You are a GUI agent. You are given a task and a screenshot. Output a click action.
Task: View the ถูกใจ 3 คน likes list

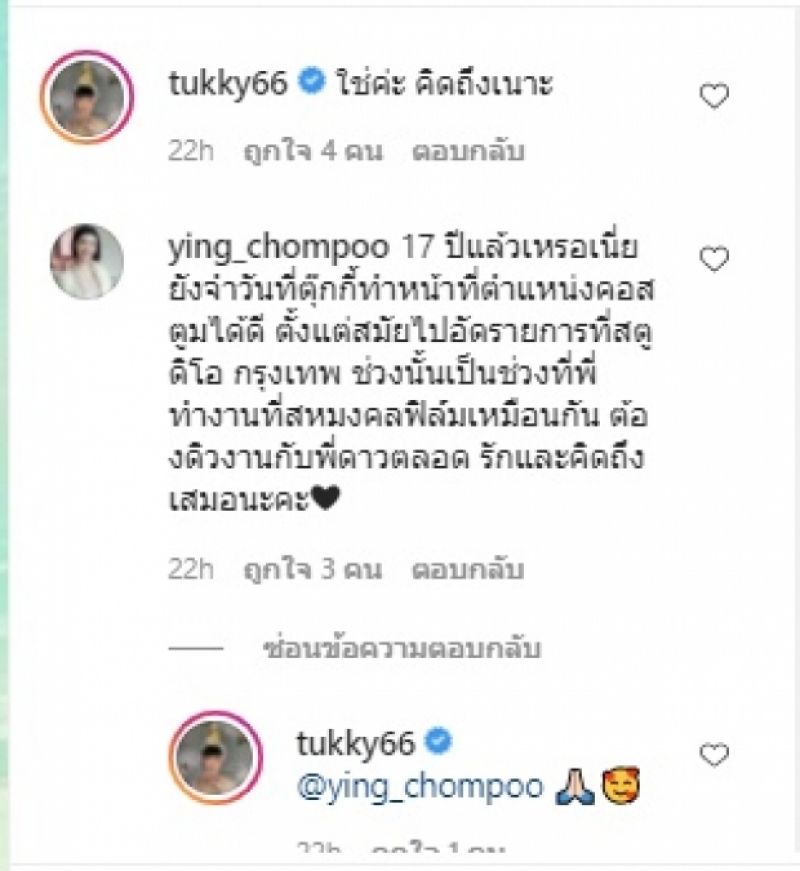[313, 571]
